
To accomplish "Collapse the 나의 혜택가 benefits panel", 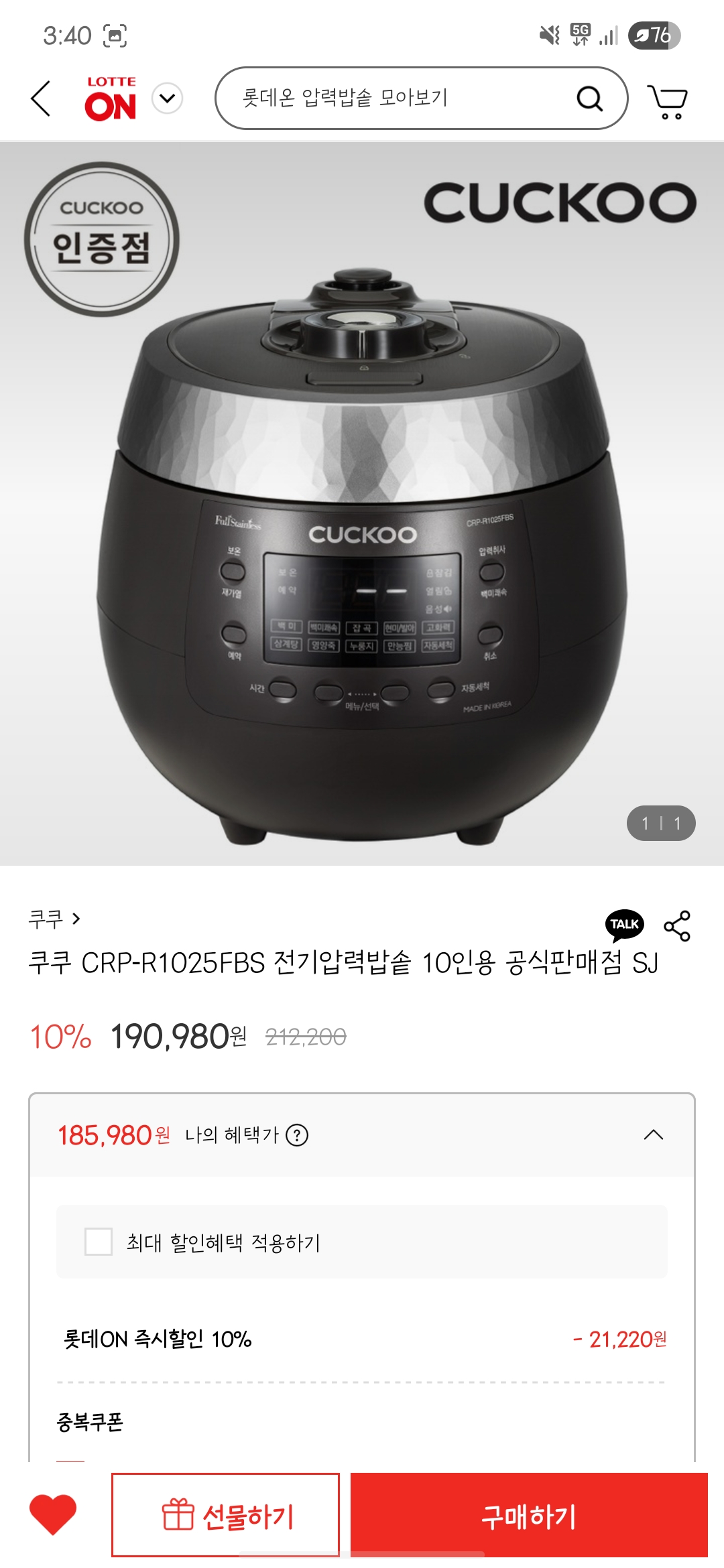I will (x=653, y=1134).
